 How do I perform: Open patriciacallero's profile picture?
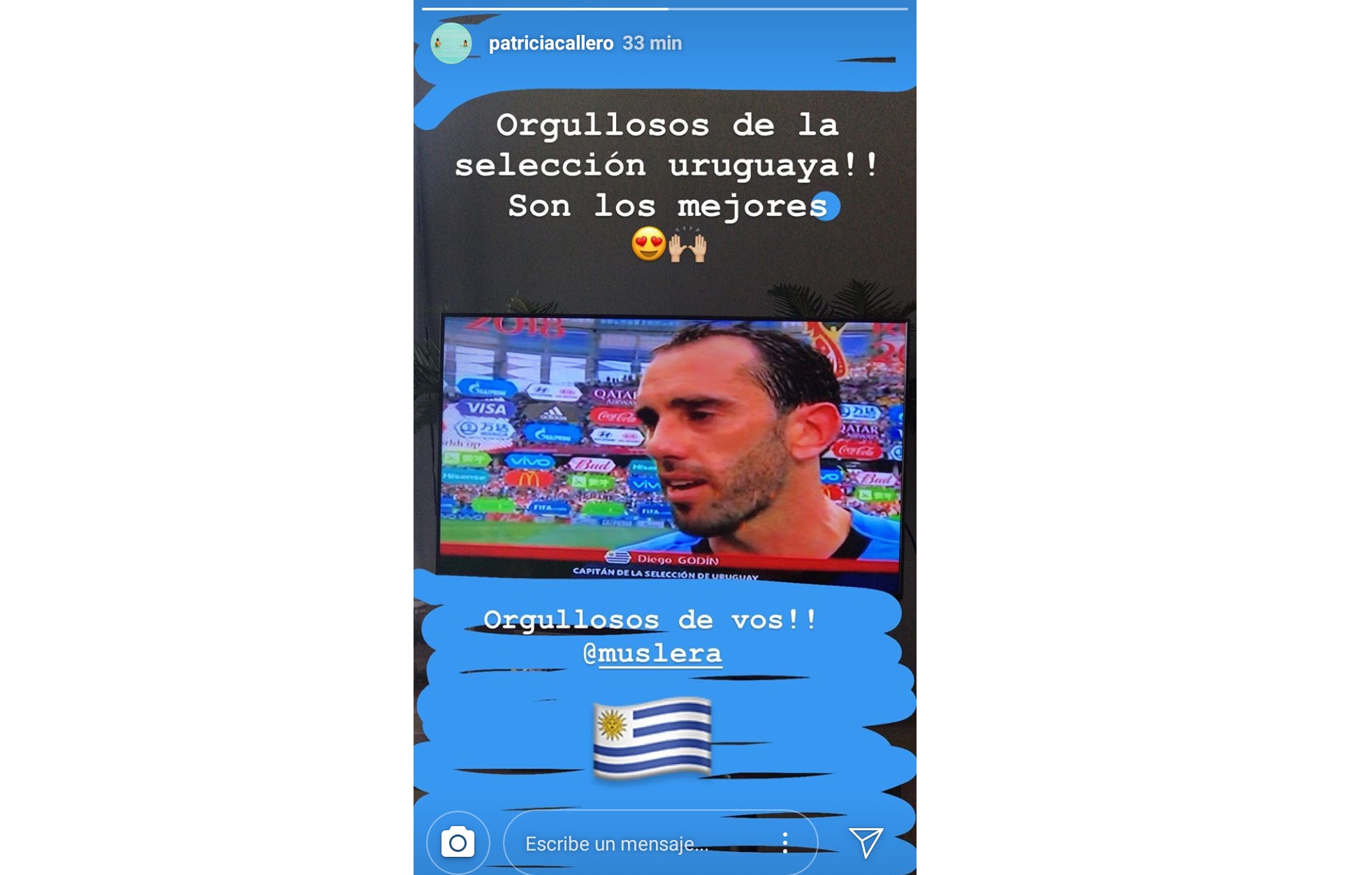(451, 43)
